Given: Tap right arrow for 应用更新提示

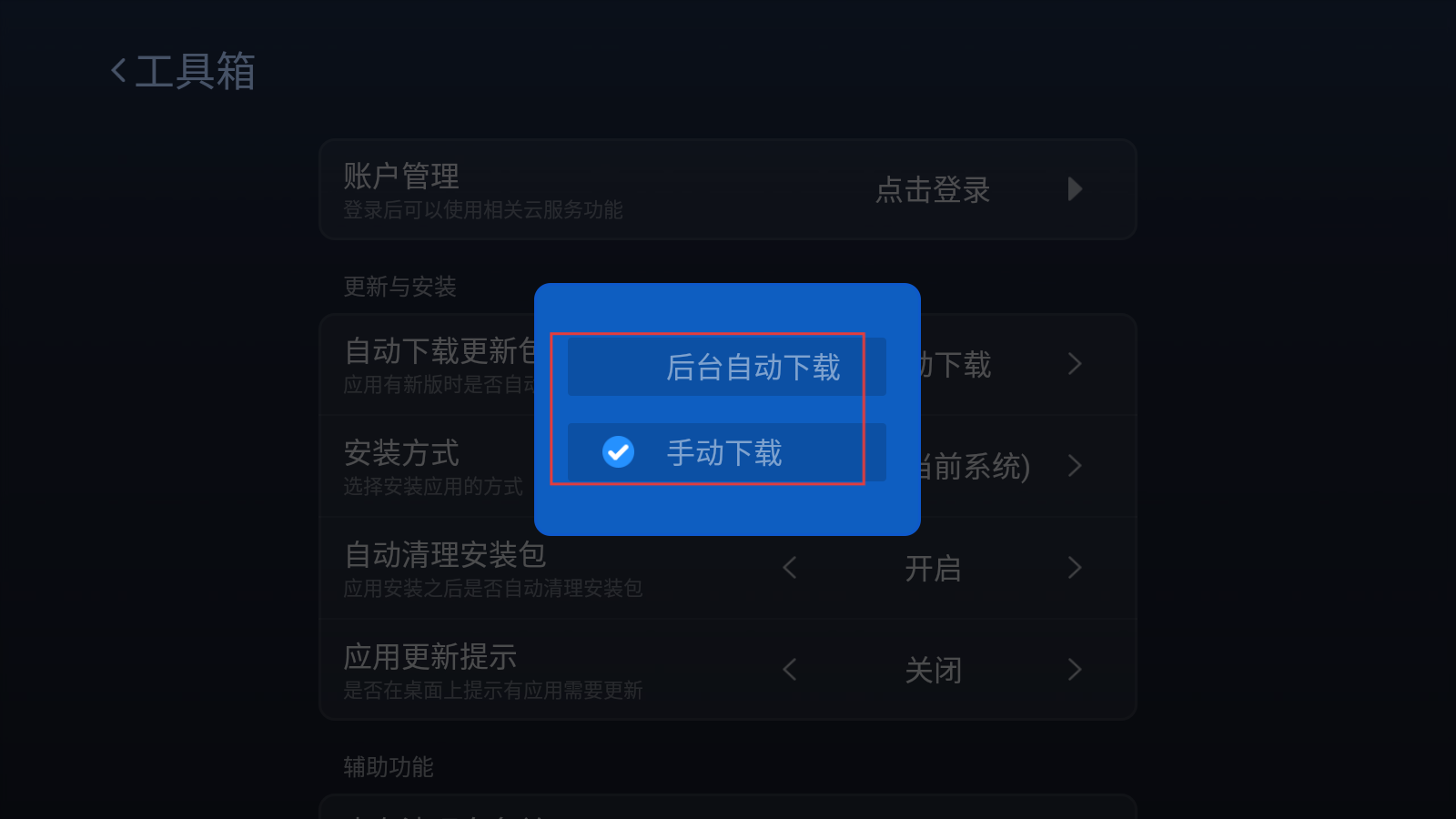Looking at the screenshot, I should point(1074,670).
